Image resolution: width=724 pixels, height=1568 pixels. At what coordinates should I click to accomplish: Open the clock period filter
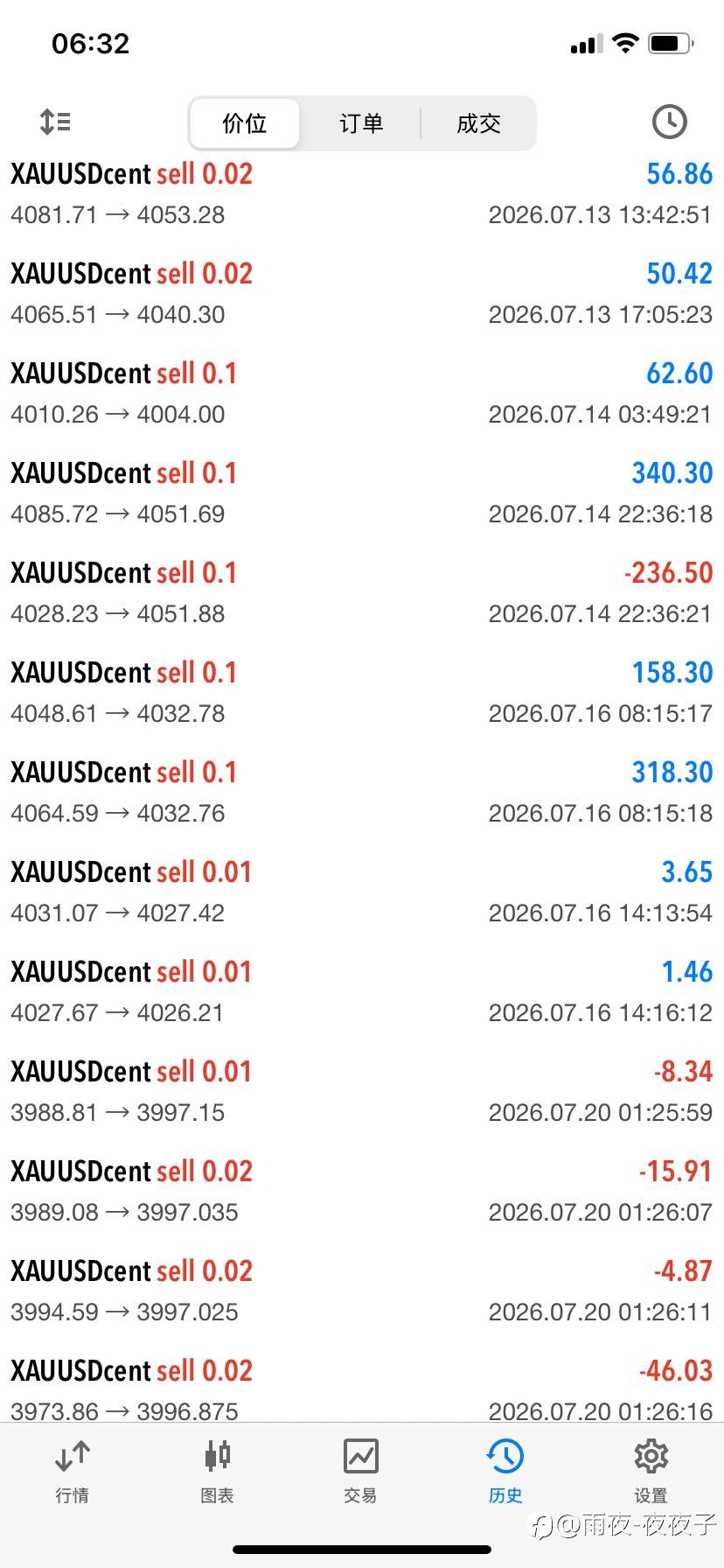click(x=669, y=122)
